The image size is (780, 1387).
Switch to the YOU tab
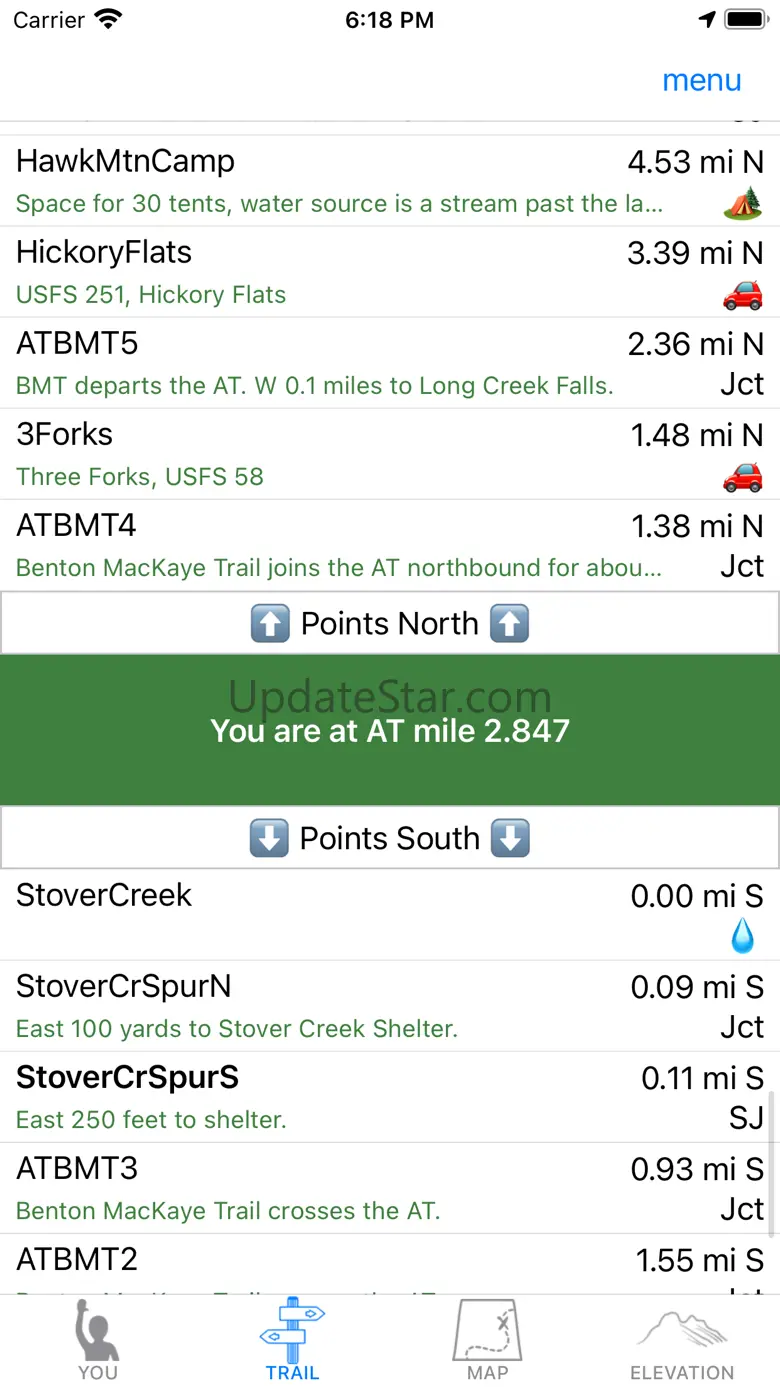click(98, 1341)
